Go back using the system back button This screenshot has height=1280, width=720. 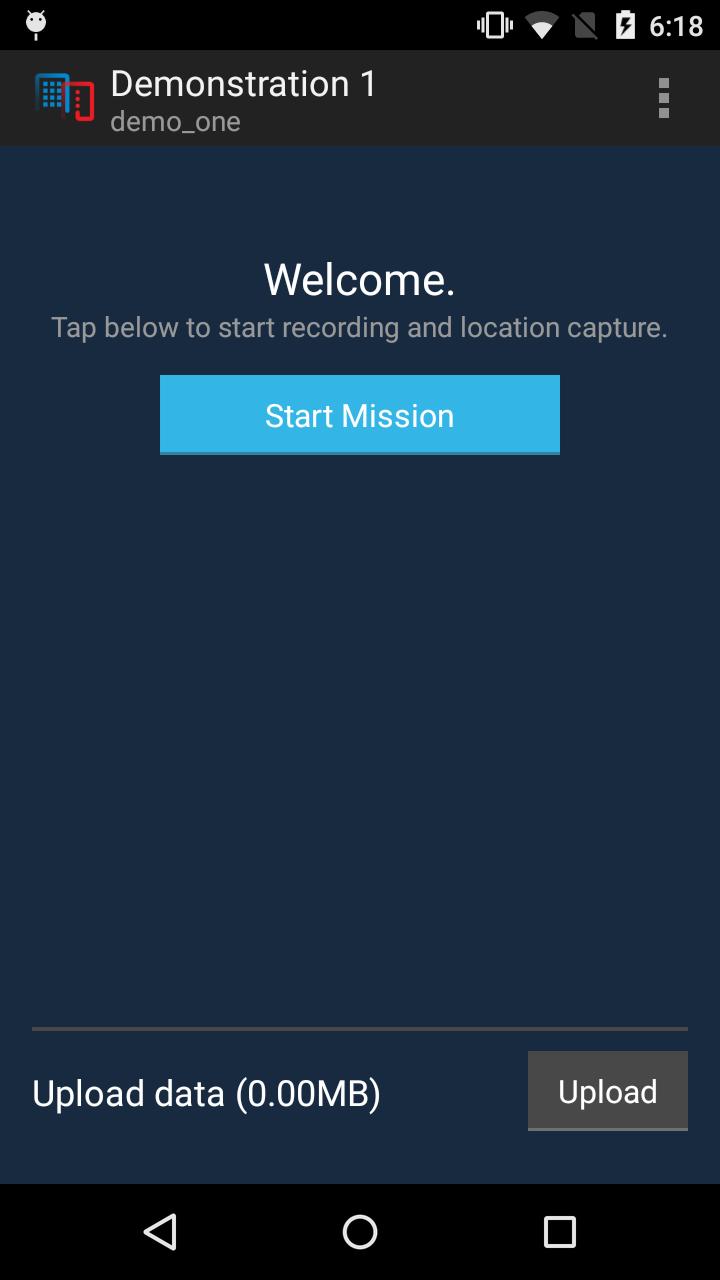pos(160,1232)
